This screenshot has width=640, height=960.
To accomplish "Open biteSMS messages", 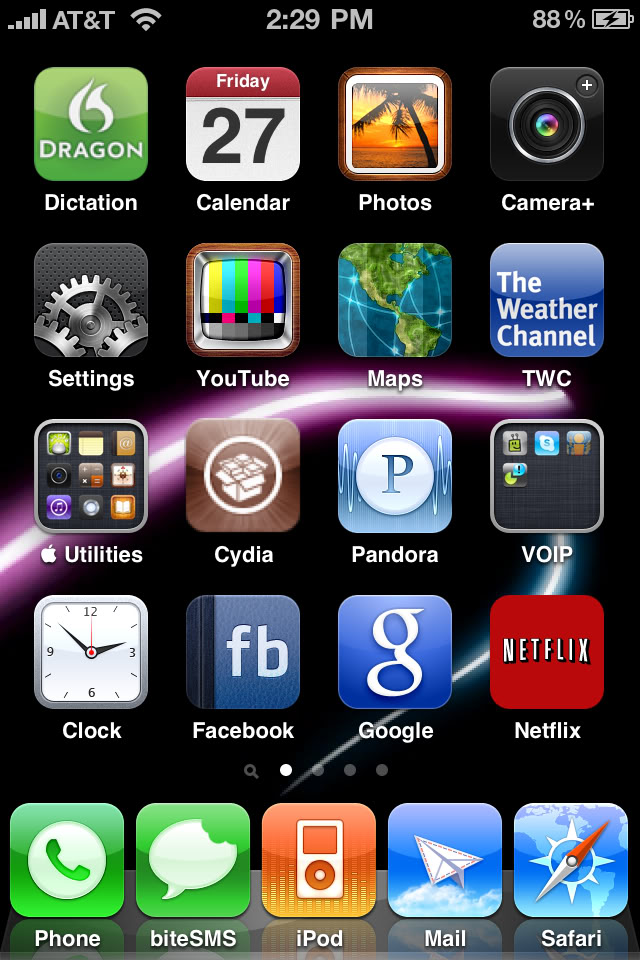I will pos(193,861).
